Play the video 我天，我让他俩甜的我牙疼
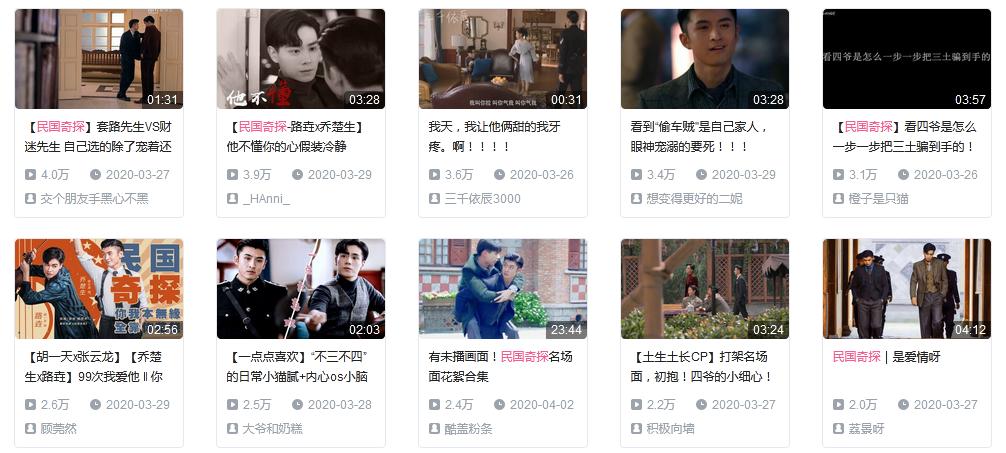Viewport: 1006px width, 453px height. pyautogui.click(x=502, y=59)
